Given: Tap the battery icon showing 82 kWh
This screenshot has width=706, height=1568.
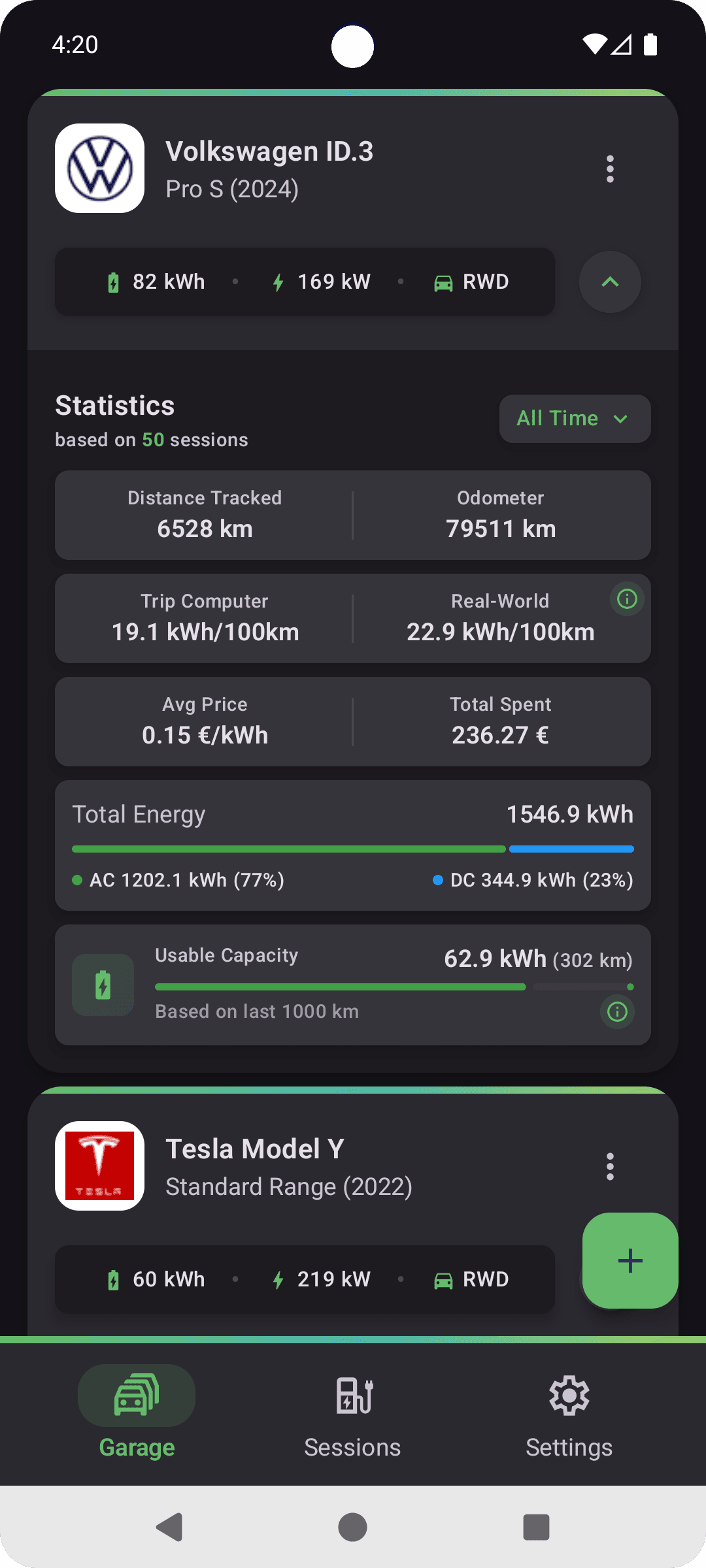Looking at the screenshot, I should (112, 282).
